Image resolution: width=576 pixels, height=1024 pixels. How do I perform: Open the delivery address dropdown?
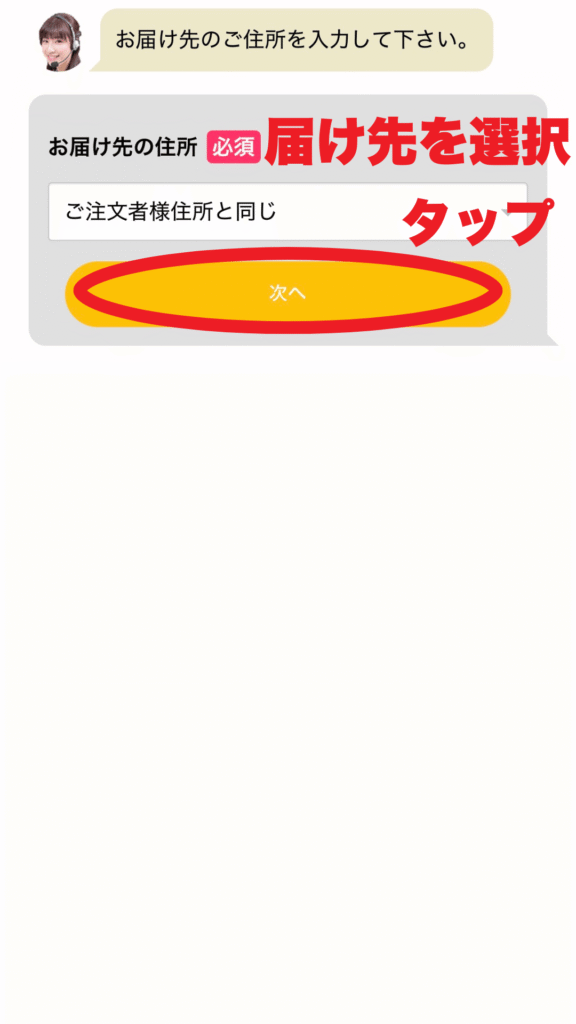tap(287, 212)
